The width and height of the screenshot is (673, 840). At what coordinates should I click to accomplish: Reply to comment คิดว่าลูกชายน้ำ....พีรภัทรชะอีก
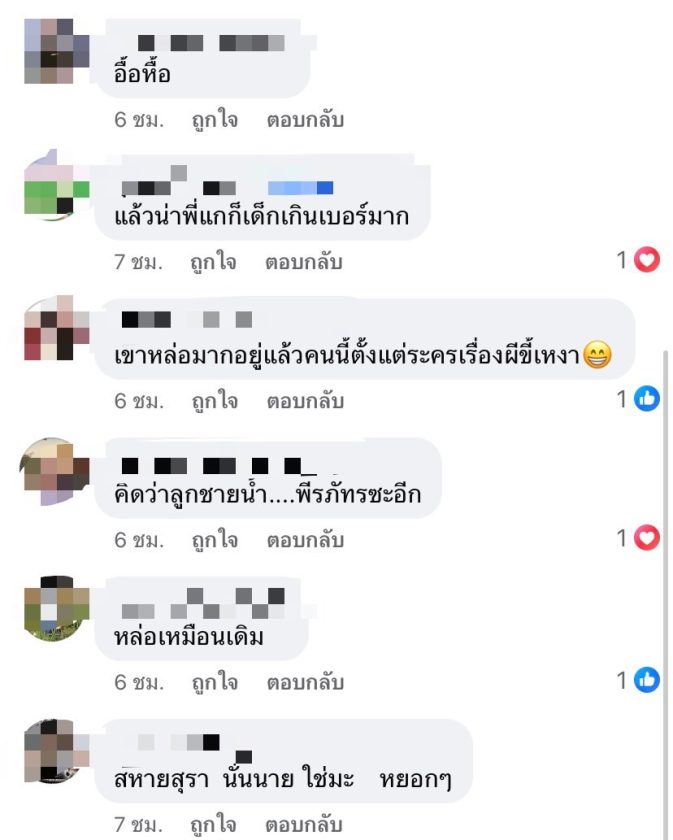(x=305, y=540)
